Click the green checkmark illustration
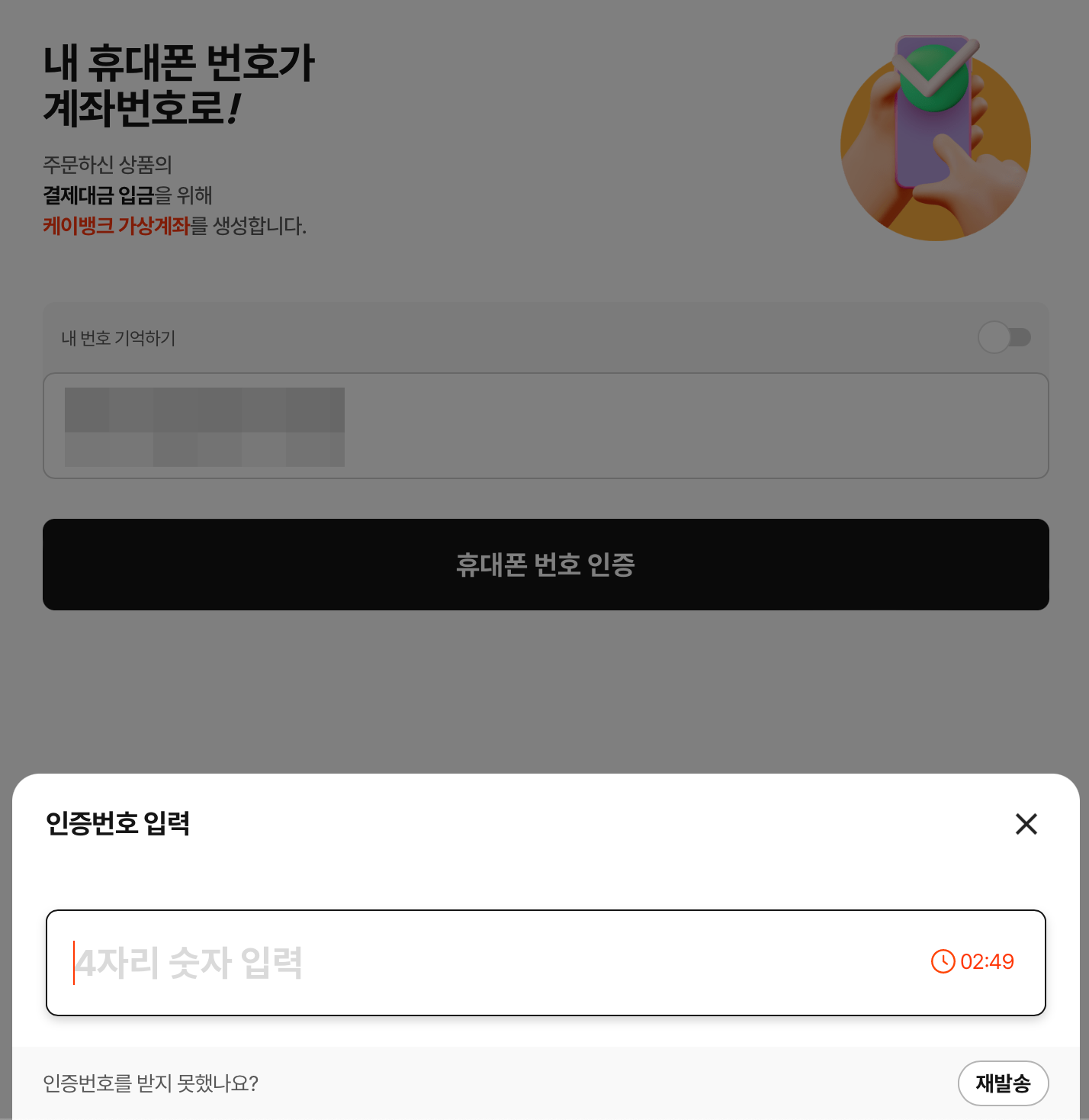The image size is (1089, 1120). [x=932, y=76]
